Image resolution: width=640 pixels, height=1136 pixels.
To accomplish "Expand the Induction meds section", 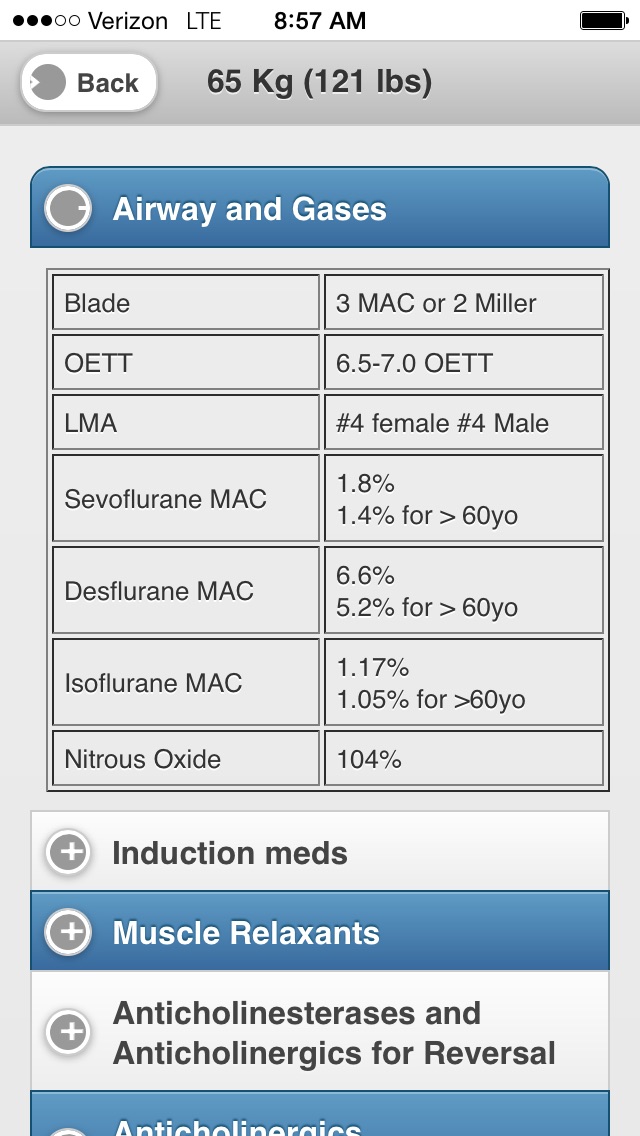I will pyautogui.click(x=320, y=851).
